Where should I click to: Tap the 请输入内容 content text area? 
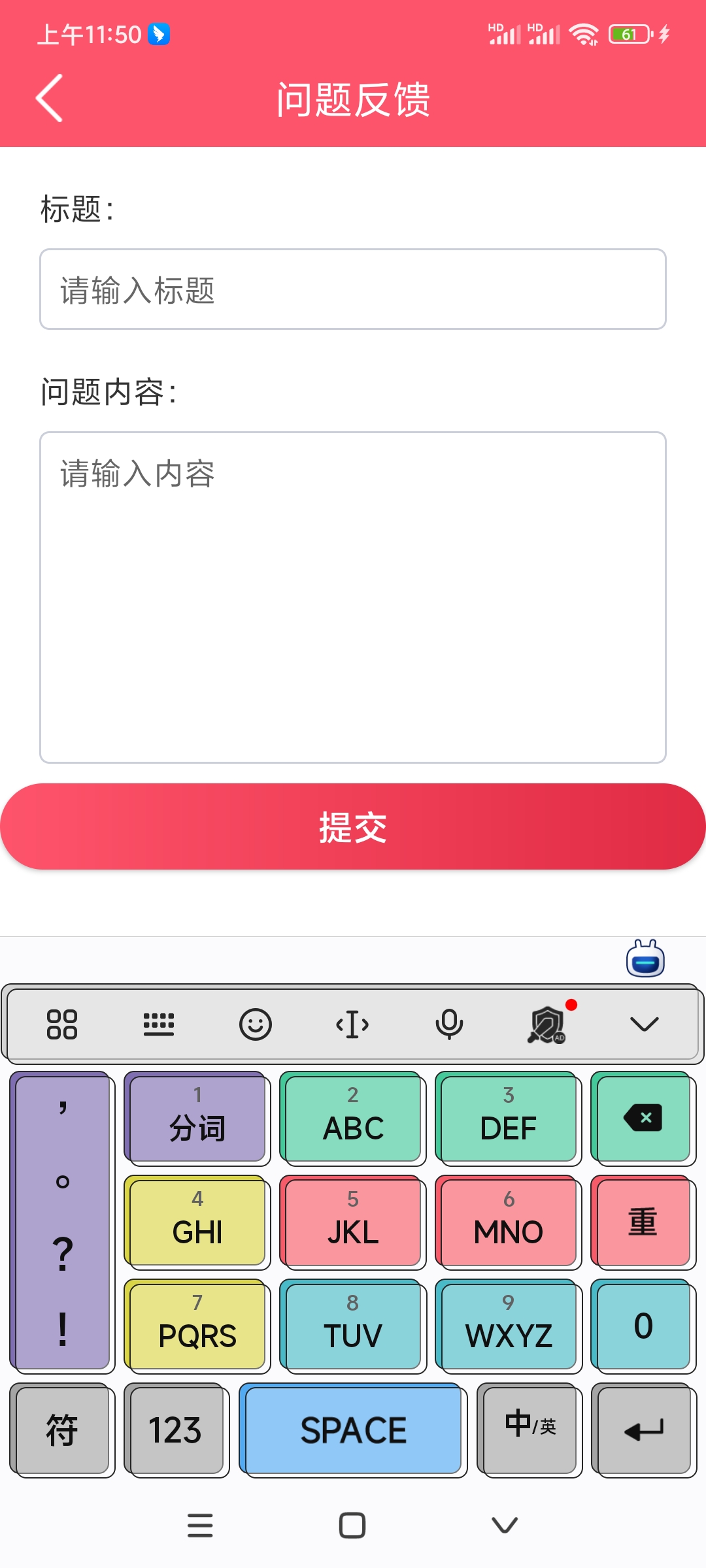tap(353, 596)
